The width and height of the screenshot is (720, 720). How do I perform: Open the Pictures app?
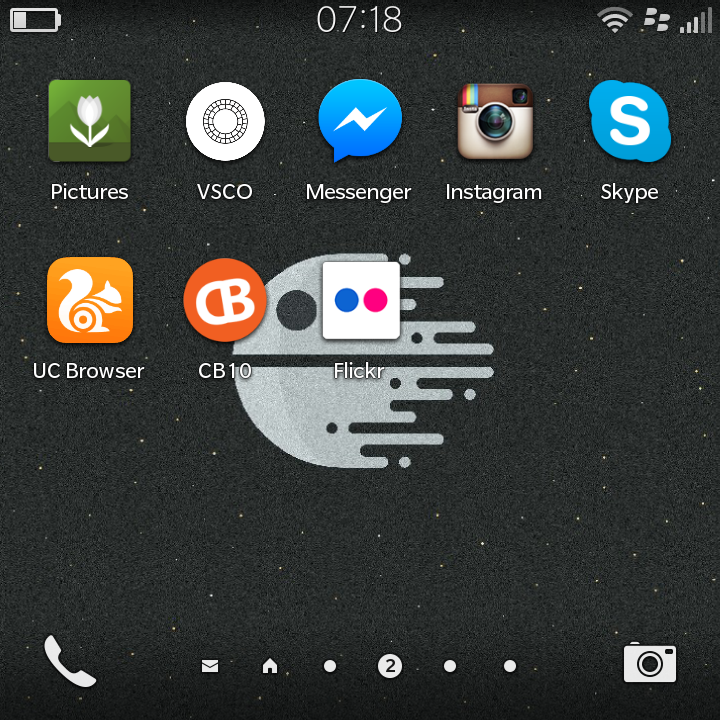click(90, 122)
